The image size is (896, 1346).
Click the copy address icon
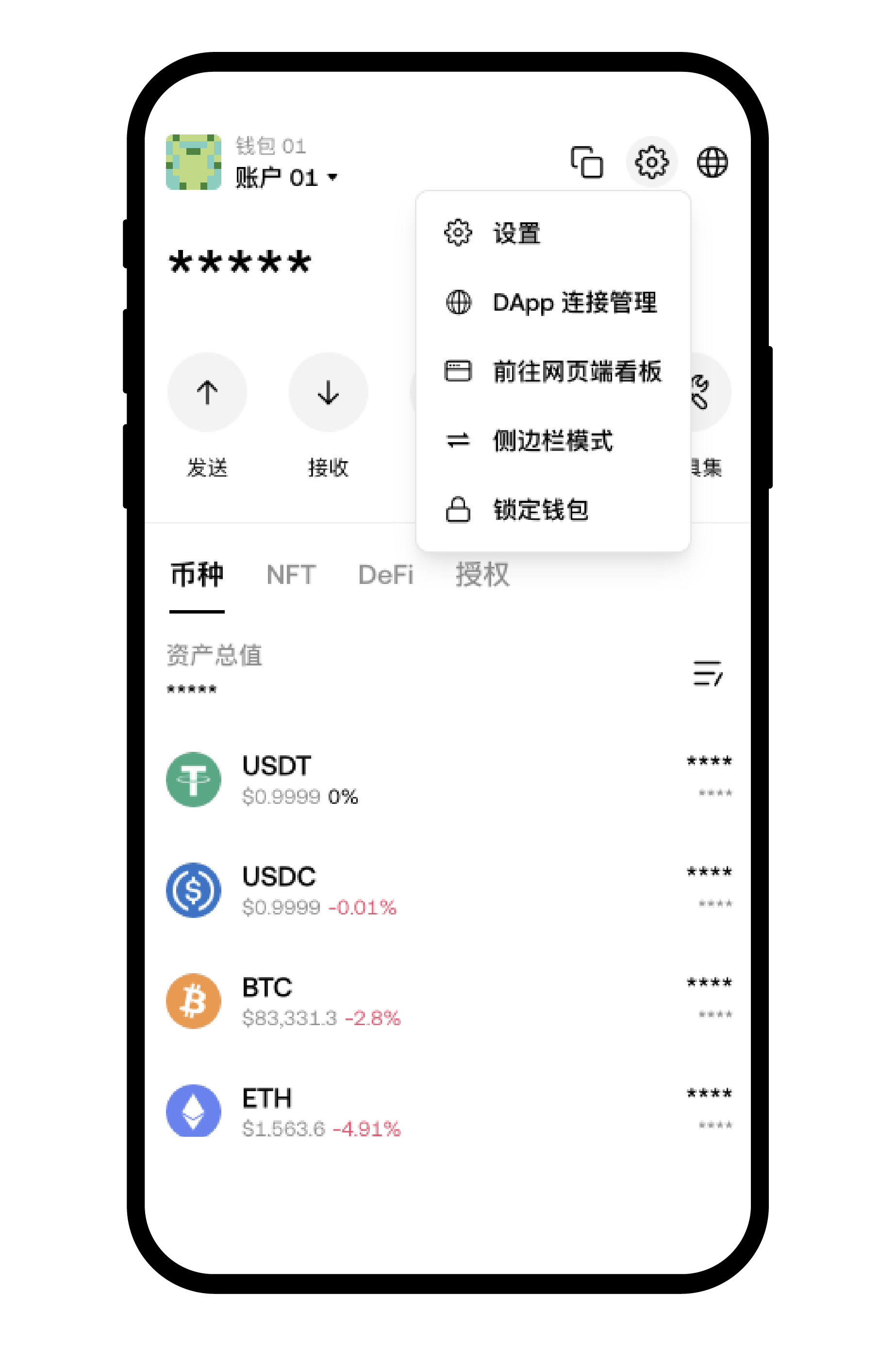pos(588,162)
